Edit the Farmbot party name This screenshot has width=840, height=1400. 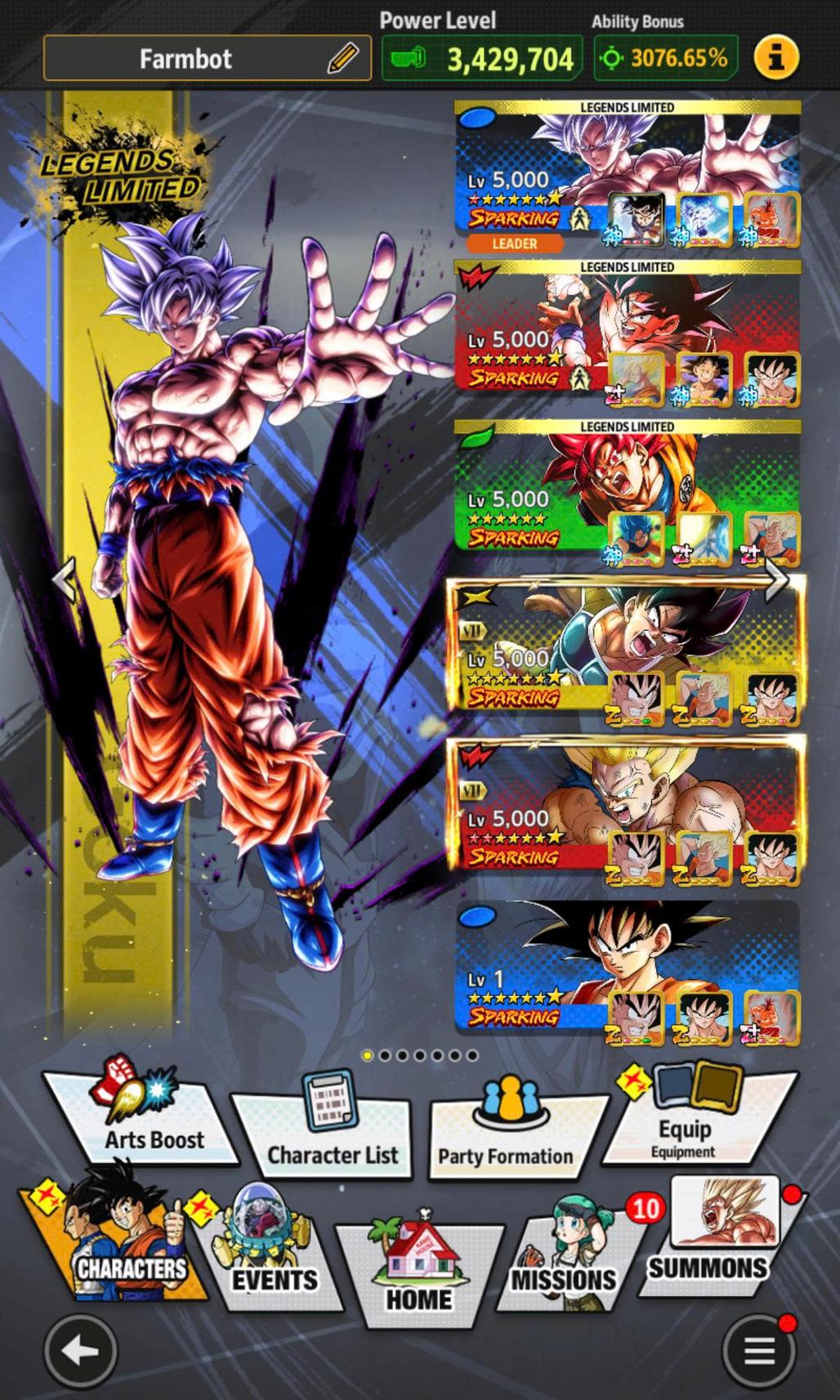tap(343, 58)
